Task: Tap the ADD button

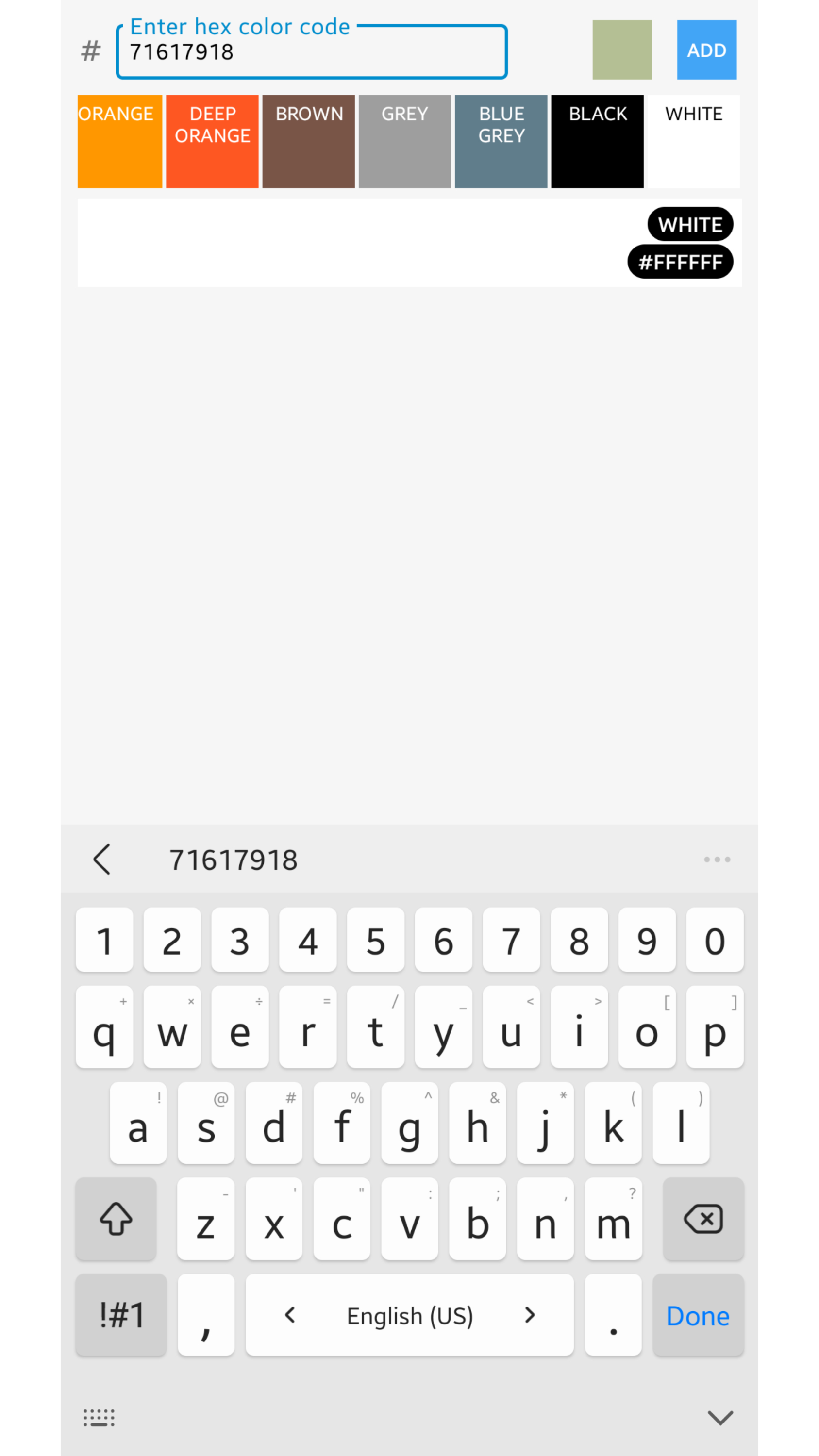Action: 706,50
